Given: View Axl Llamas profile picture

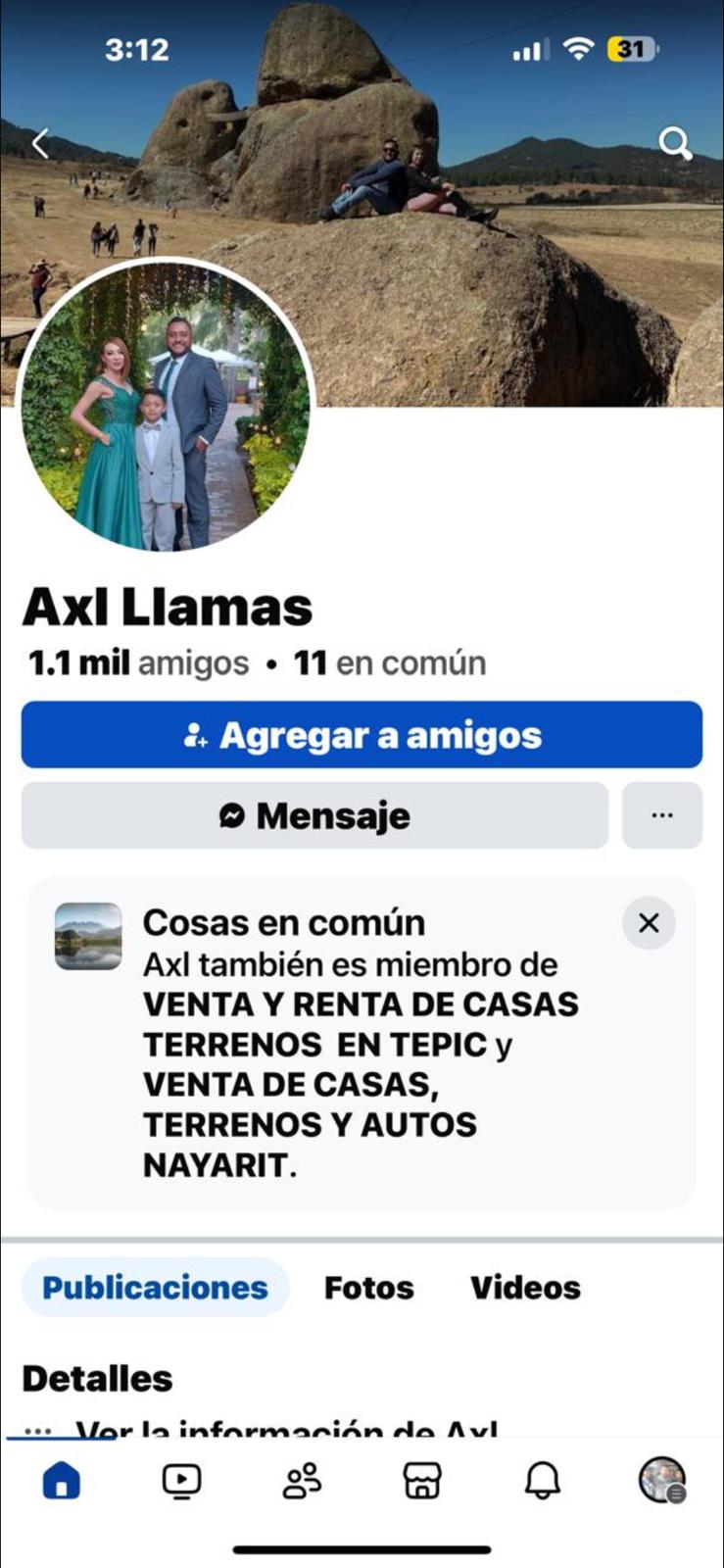Looking at the screenshot, I should pyautogui.click(x=165, y=406).
